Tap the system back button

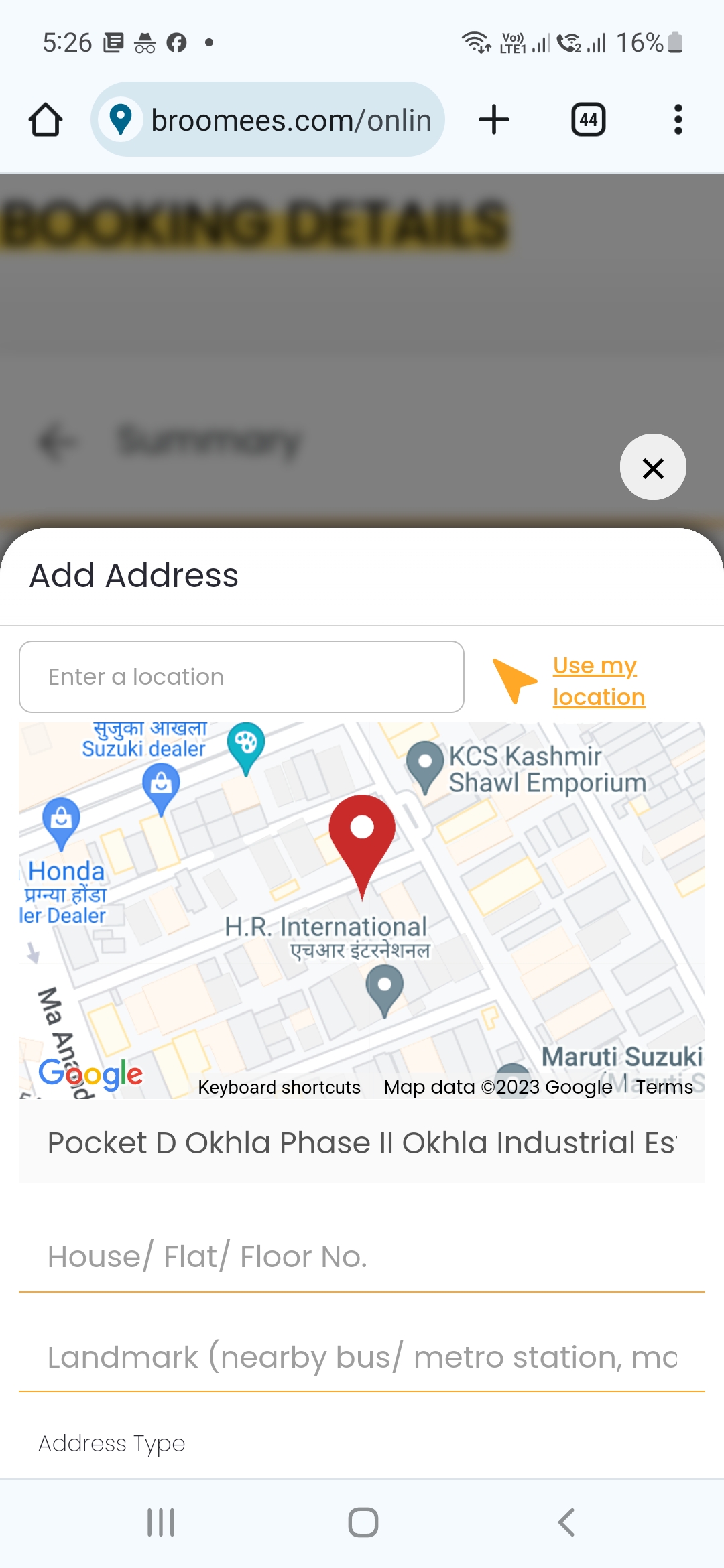pyautogui.click(x=566, y=1522)
